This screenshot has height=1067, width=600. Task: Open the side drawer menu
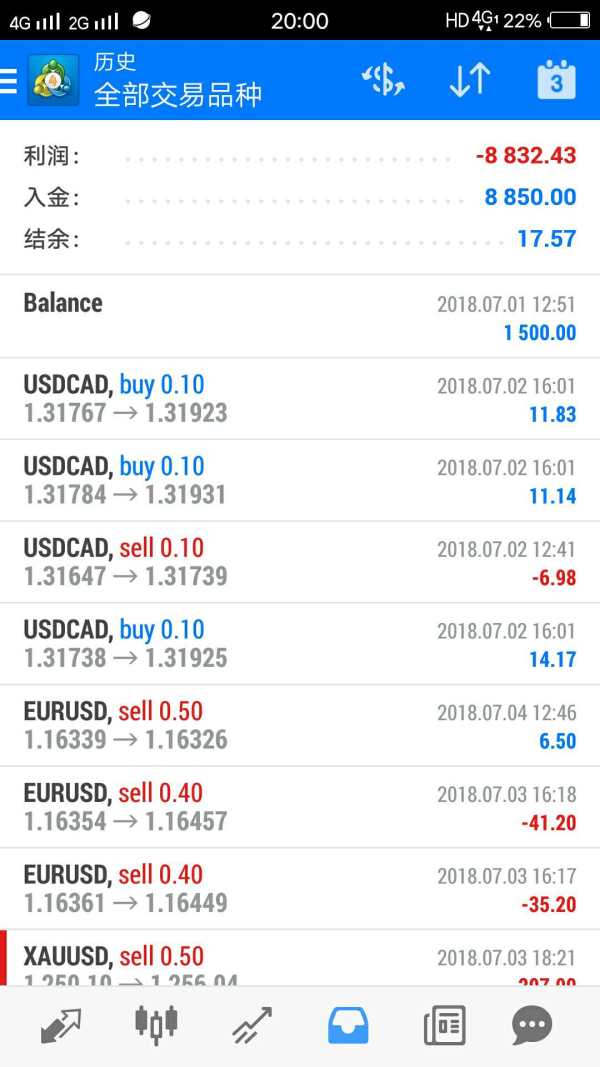[x=8, y=81]
